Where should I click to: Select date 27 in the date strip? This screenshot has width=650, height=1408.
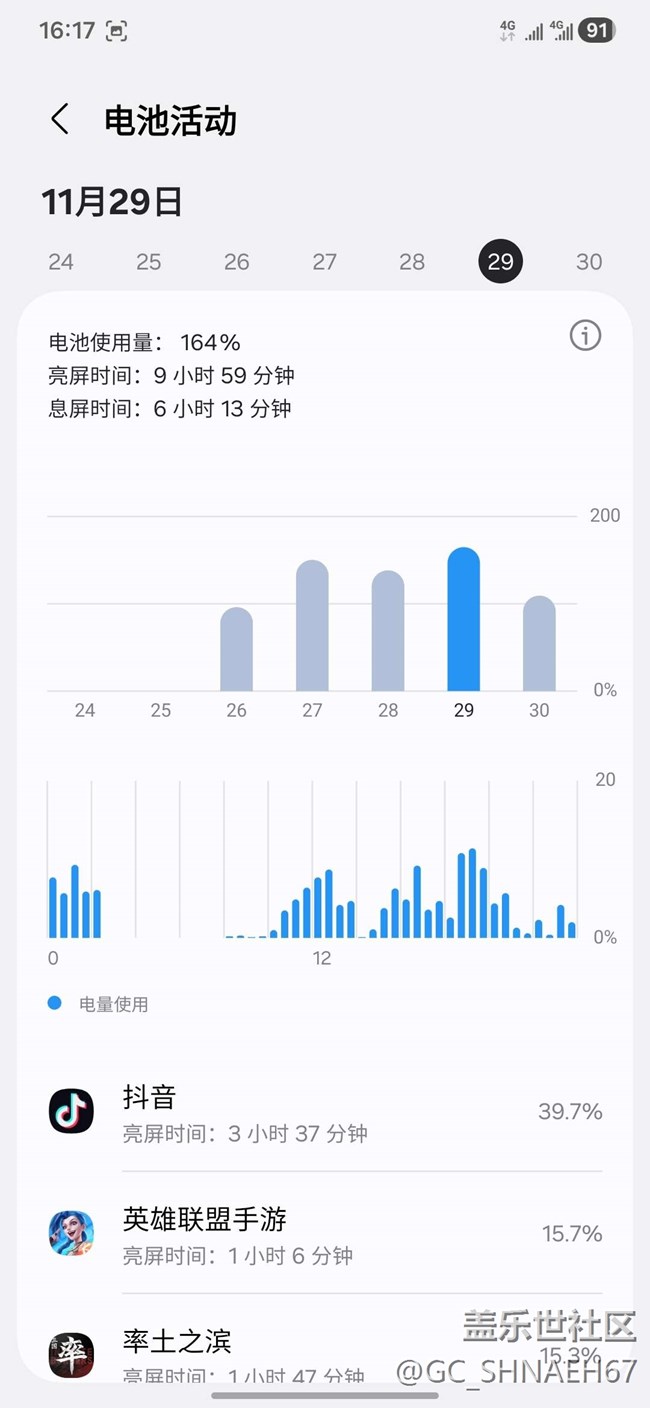(325, 262)
